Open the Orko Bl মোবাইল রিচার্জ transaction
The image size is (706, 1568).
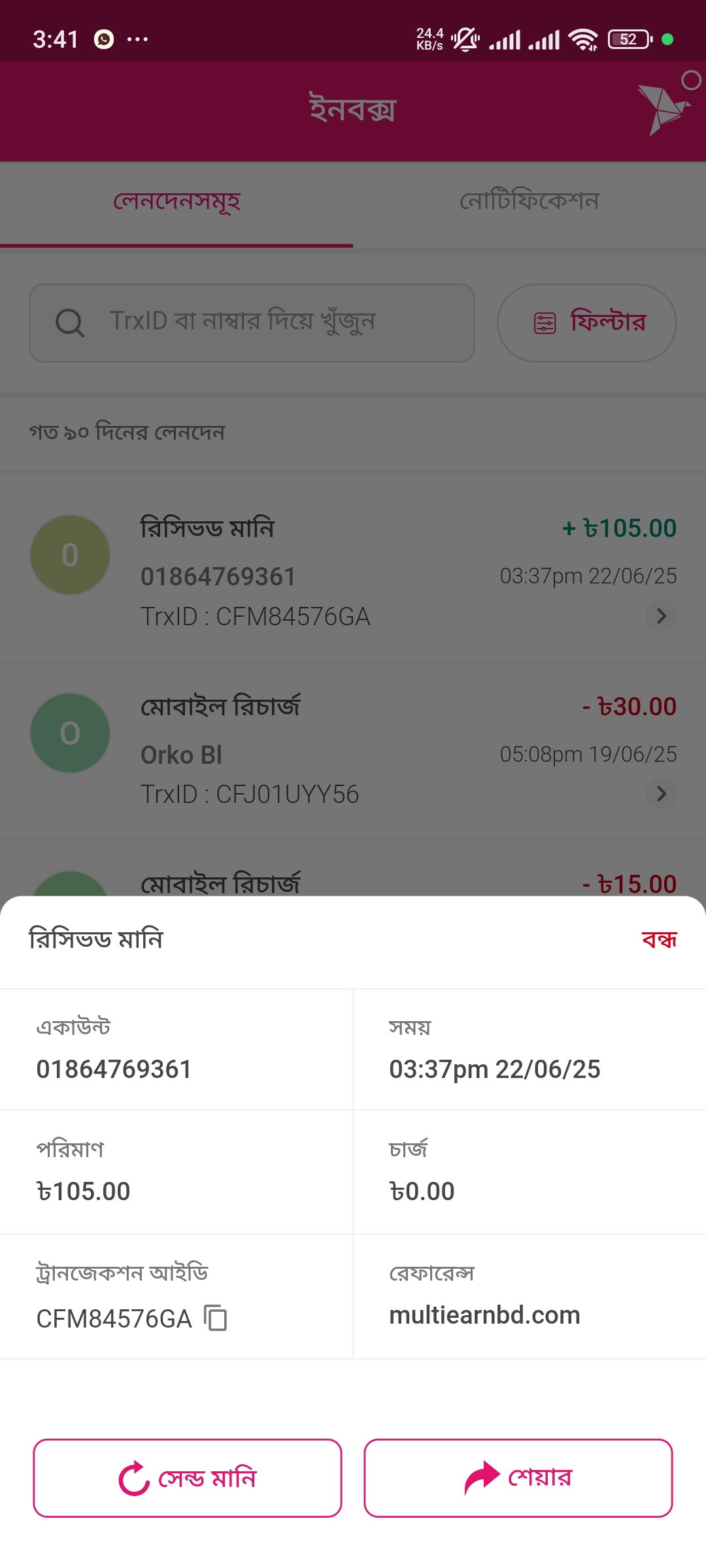[353, 750]
